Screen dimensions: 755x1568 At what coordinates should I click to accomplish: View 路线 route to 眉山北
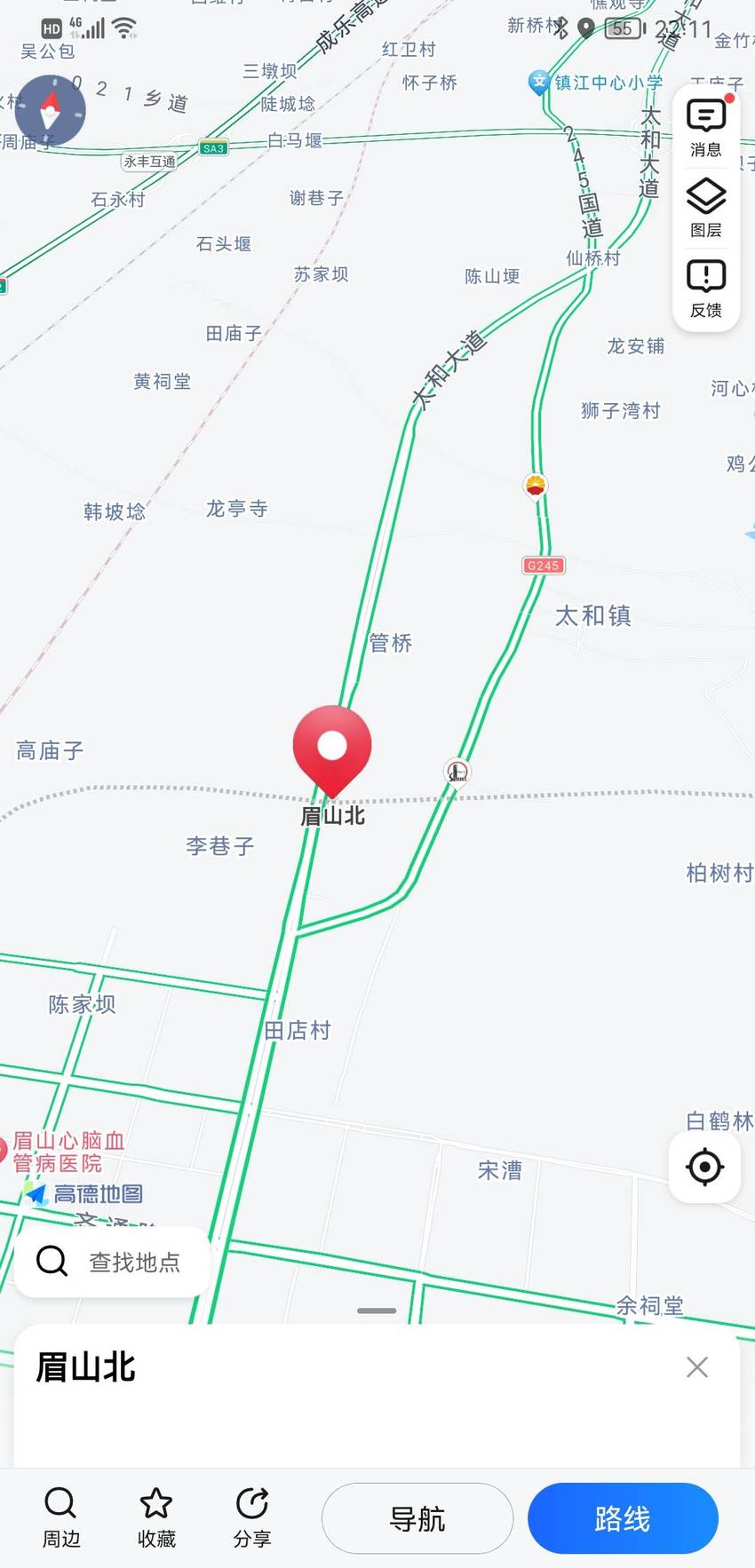(623, 1518)
